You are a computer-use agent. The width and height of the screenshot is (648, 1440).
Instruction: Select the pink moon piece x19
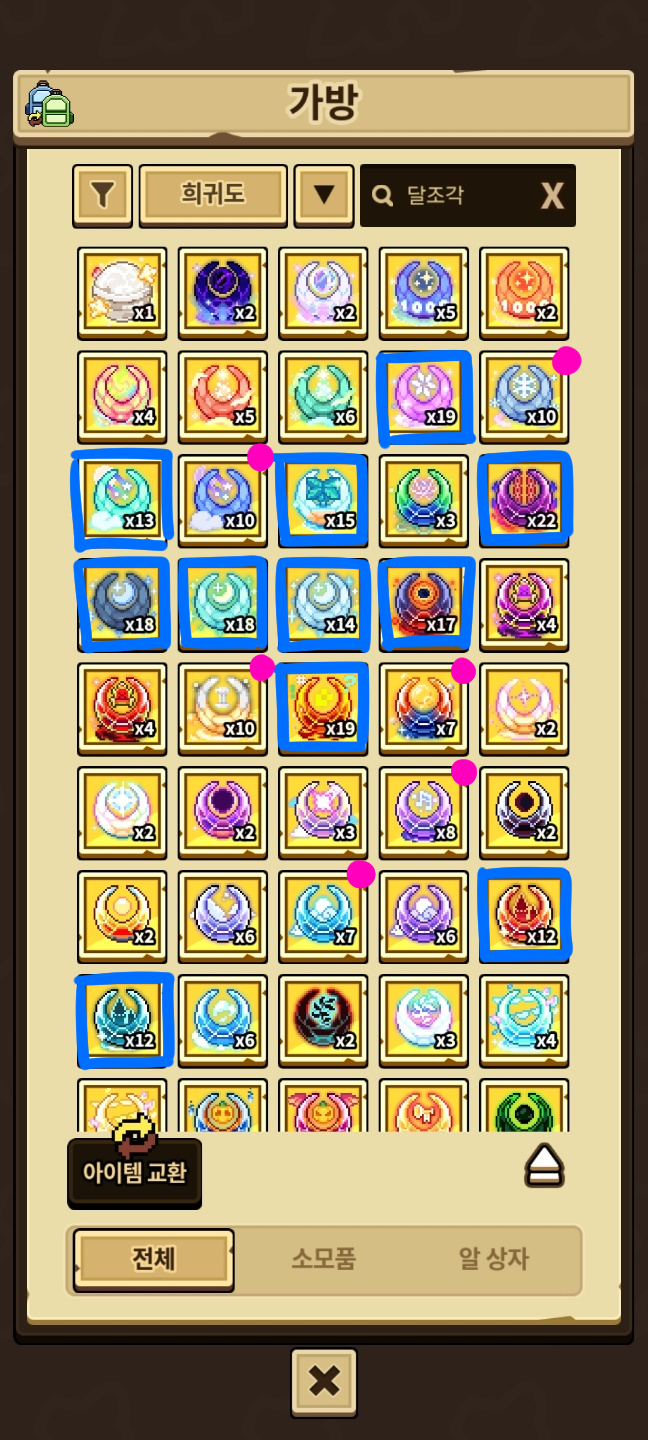coord(424,396)
